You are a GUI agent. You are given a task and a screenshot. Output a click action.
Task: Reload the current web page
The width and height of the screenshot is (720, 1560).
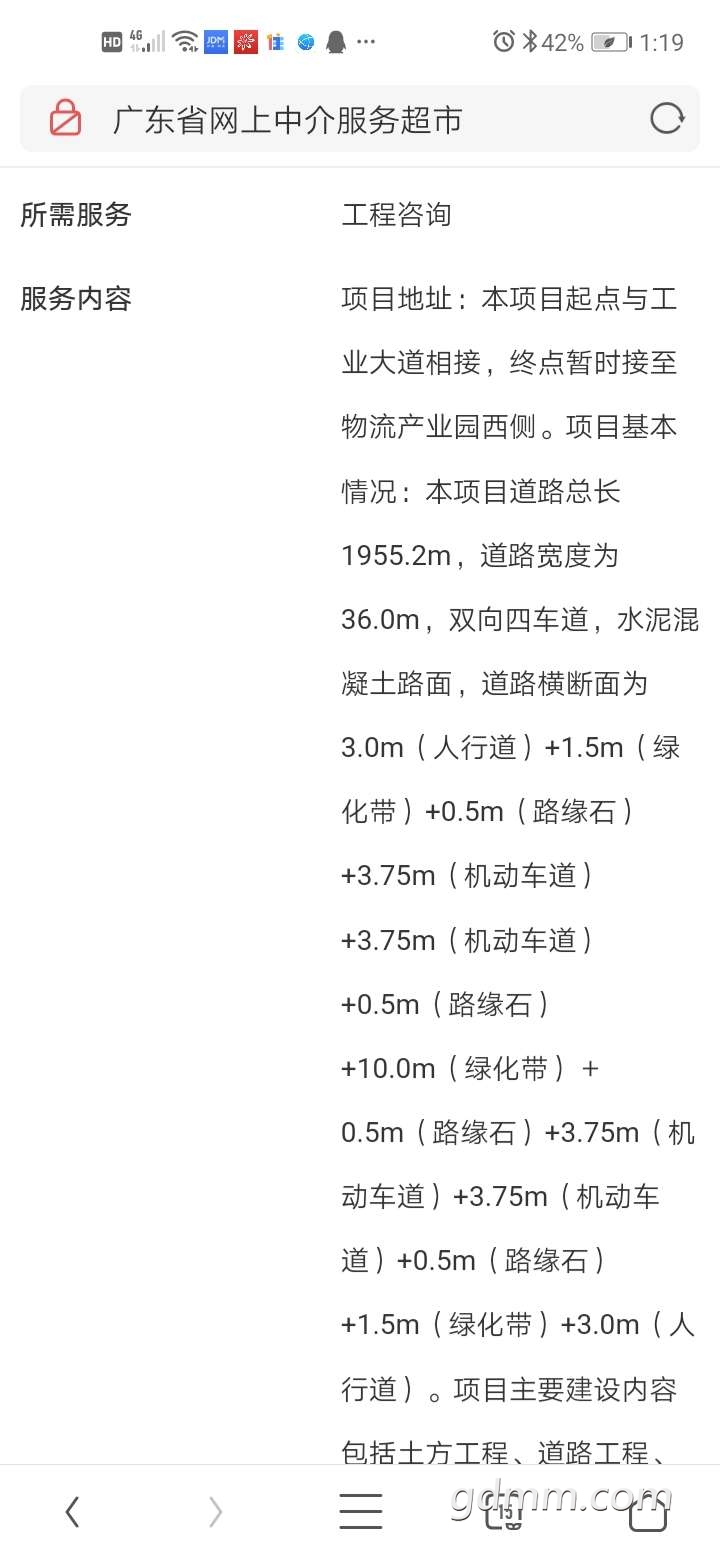point(666,119)
